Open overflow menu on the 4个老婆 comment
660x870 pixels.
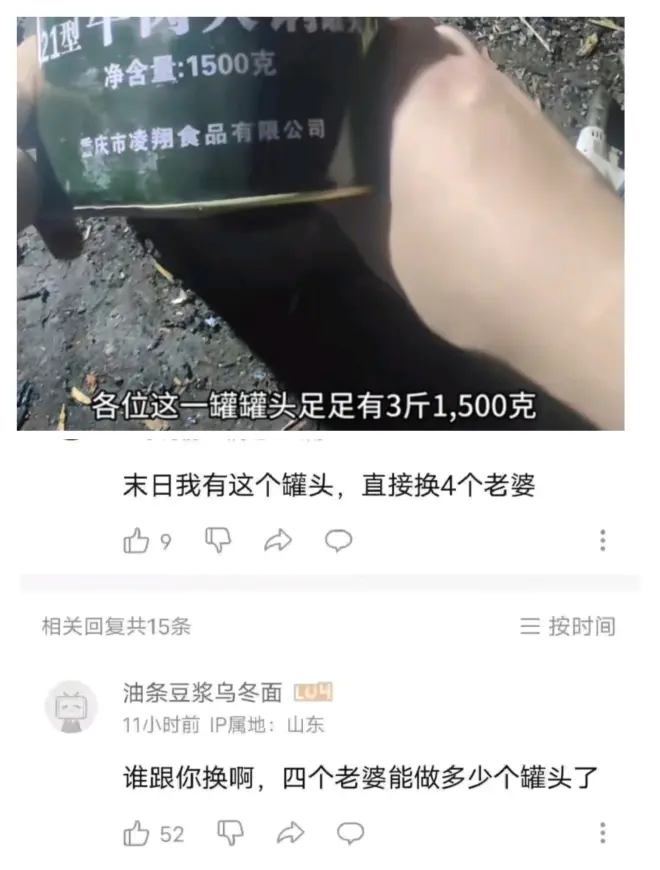point(603,541)
